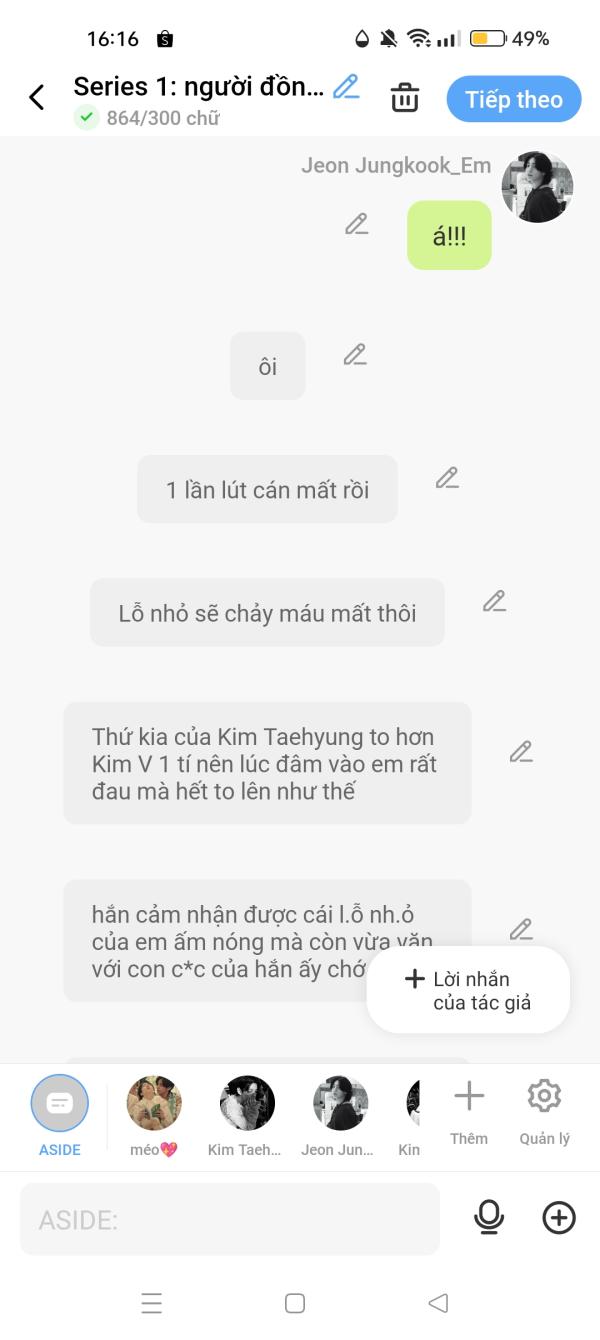Select the Jeon Jun... character
This screenshot has width=600, height=1340.
(340, 1115)
